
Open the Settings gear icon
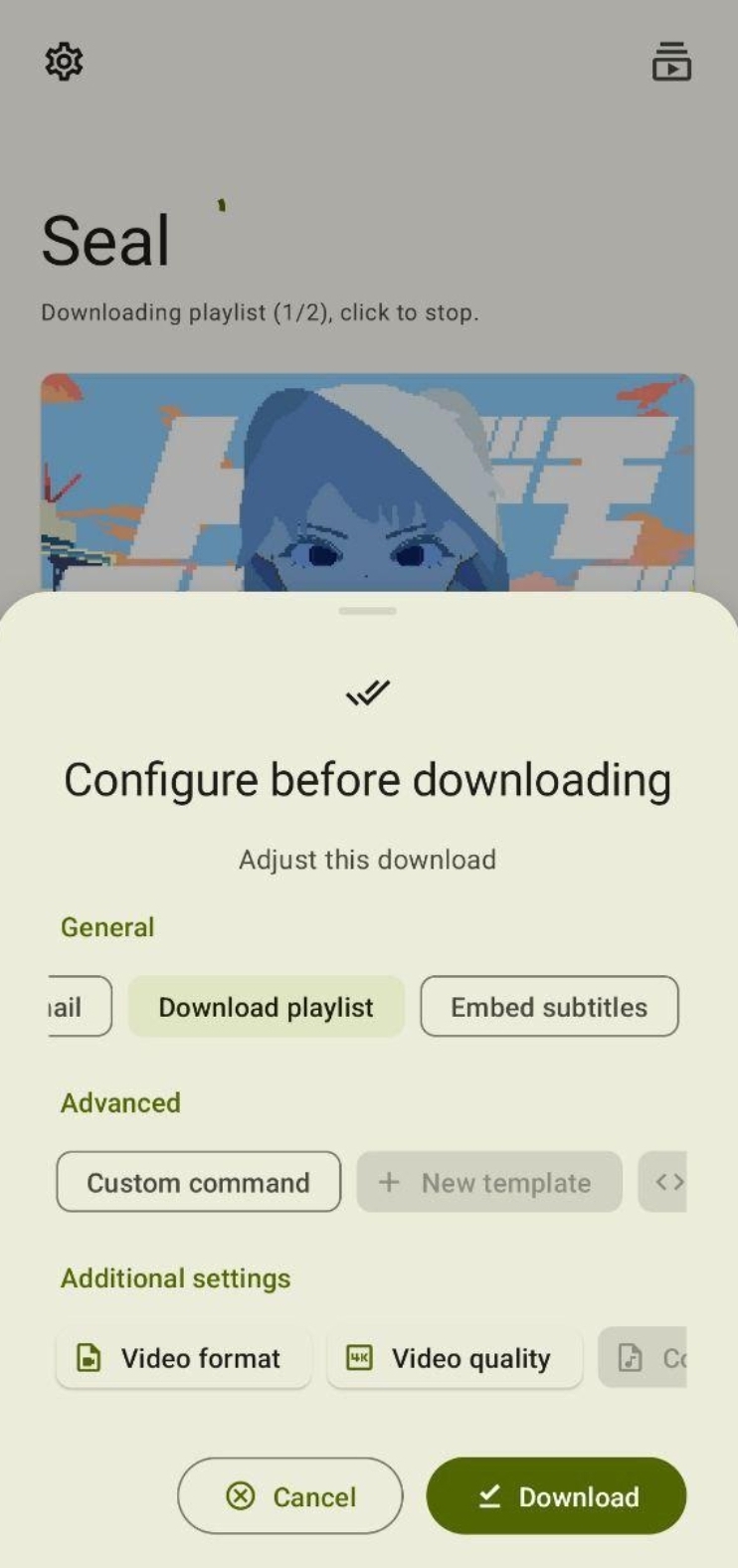(63, 61)
